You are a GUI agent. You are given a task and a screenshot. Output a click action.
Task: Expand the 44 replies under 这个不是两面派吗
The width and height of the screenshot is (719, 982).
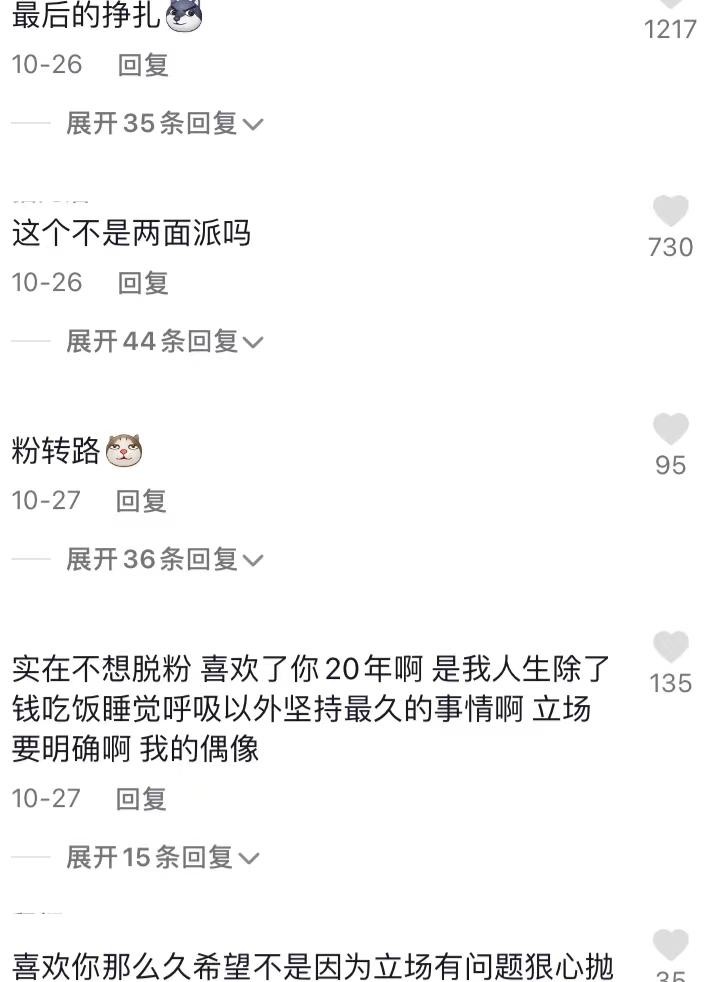164,342
